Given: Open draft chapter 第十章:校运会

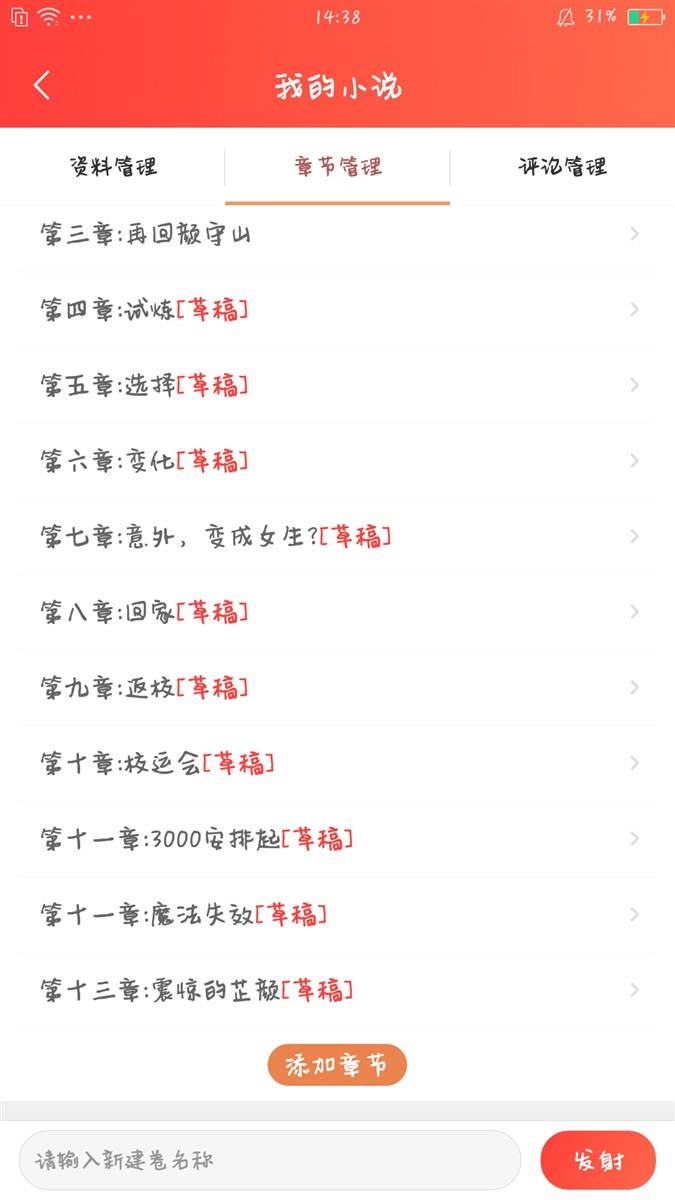Looking at the screenshot, I should click(336, 764).
